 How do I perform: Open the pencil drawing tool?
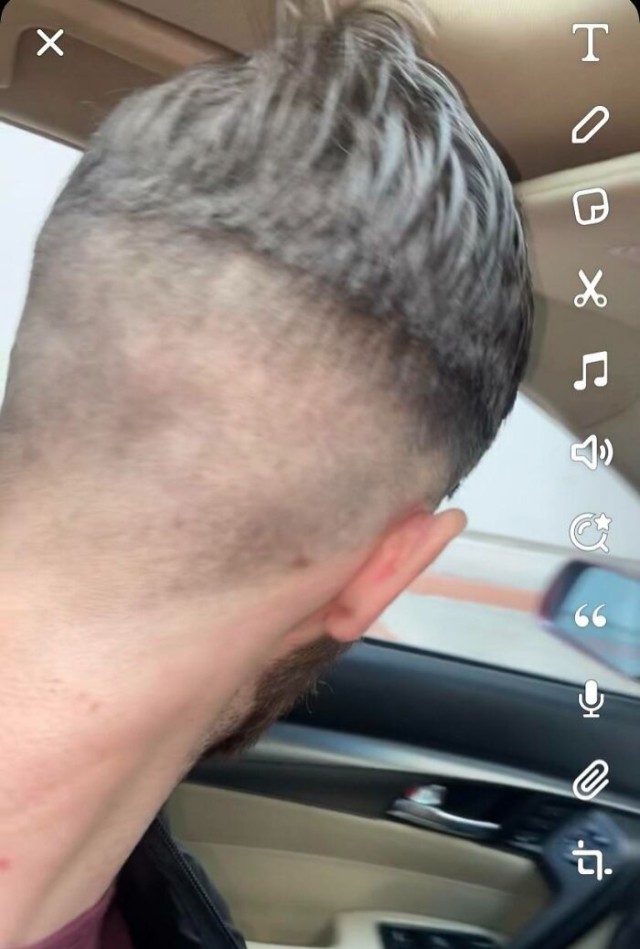pyautogui.click(x=590, y=125)
